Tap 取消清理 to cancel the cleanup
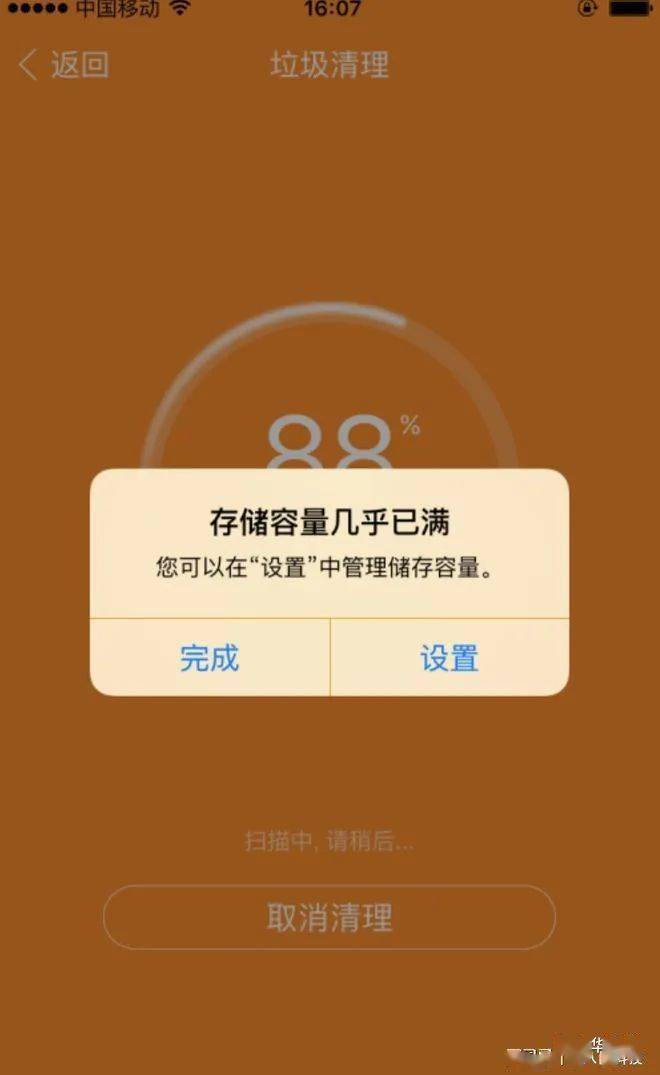The width and height of the screenshot is (660, 1075). [x=329, y=917]
